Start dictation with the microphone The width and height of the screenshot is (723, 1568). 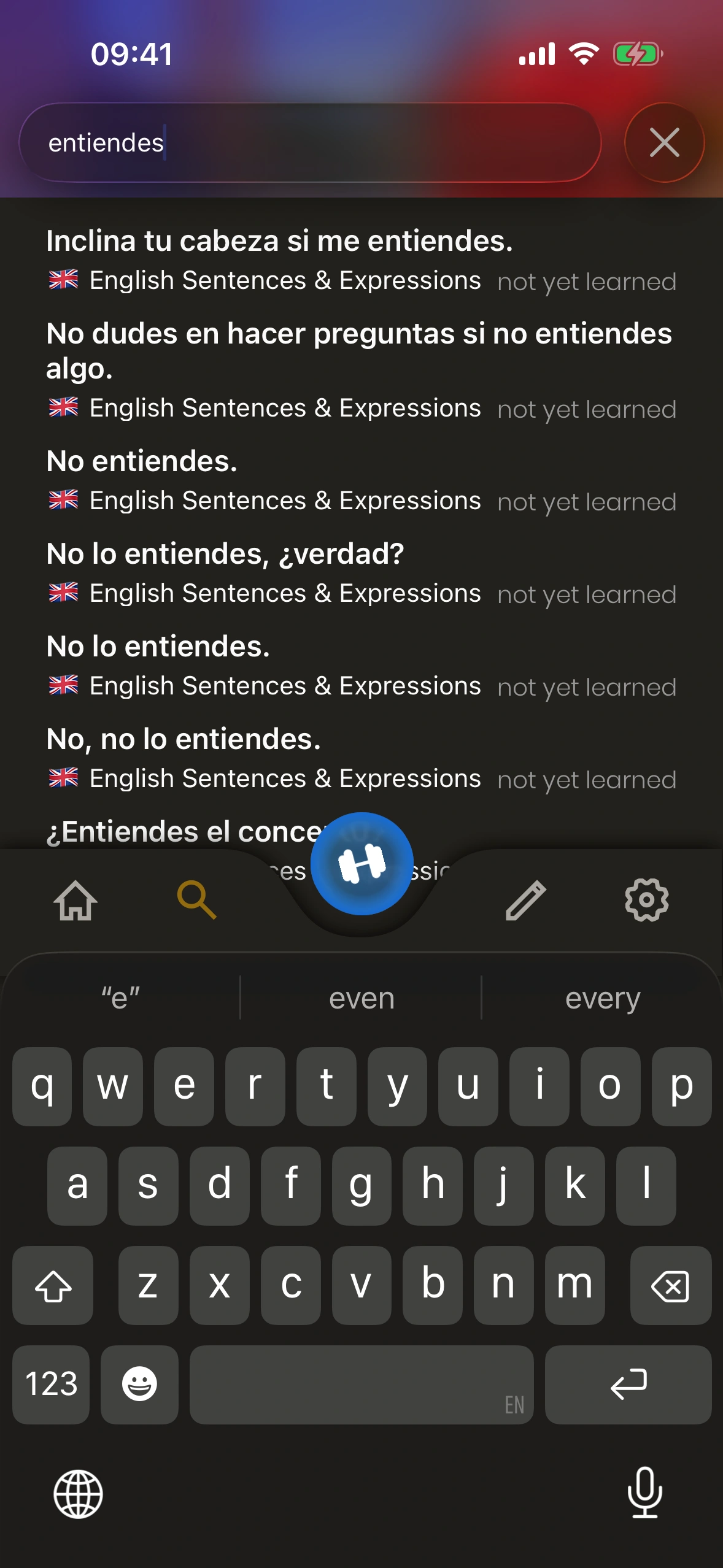point(644,1493)
